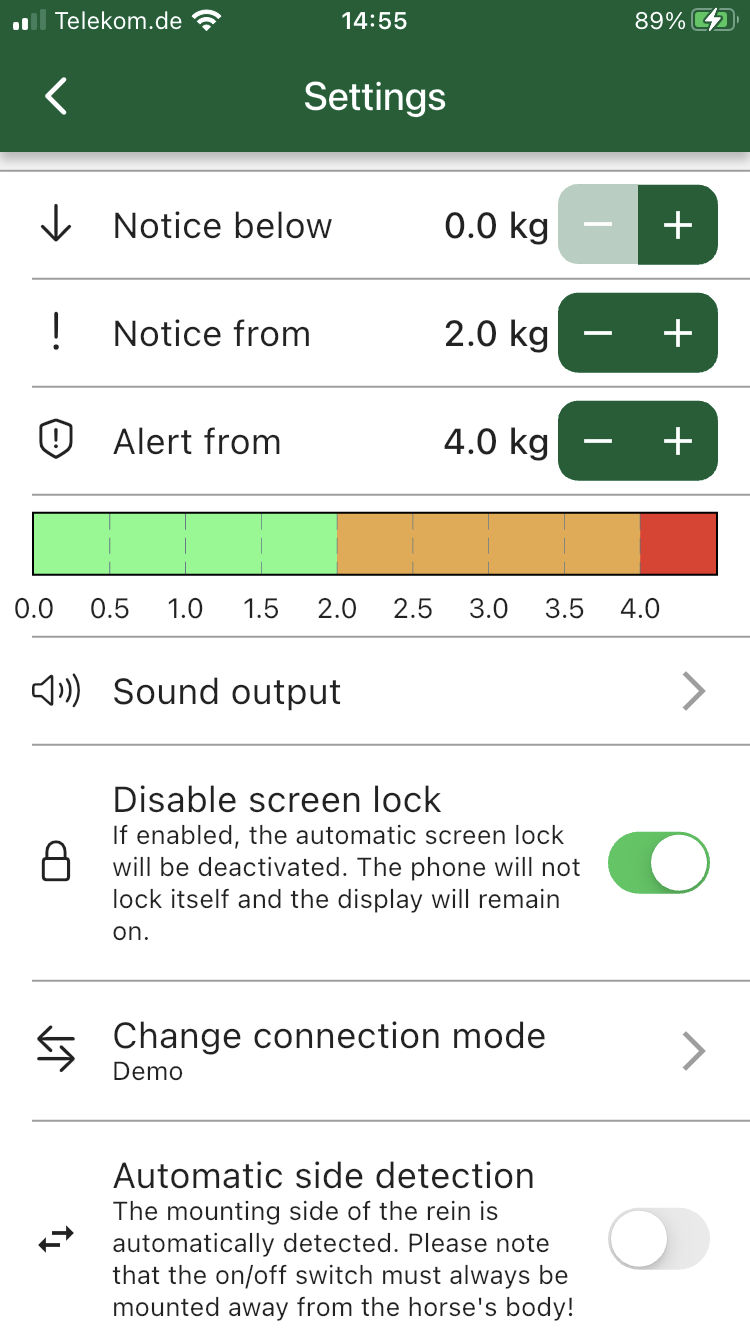Viewport: 750px width, 1334px height.
Task: Click the red zone of the weight scale bar
Action: point(680,543)
